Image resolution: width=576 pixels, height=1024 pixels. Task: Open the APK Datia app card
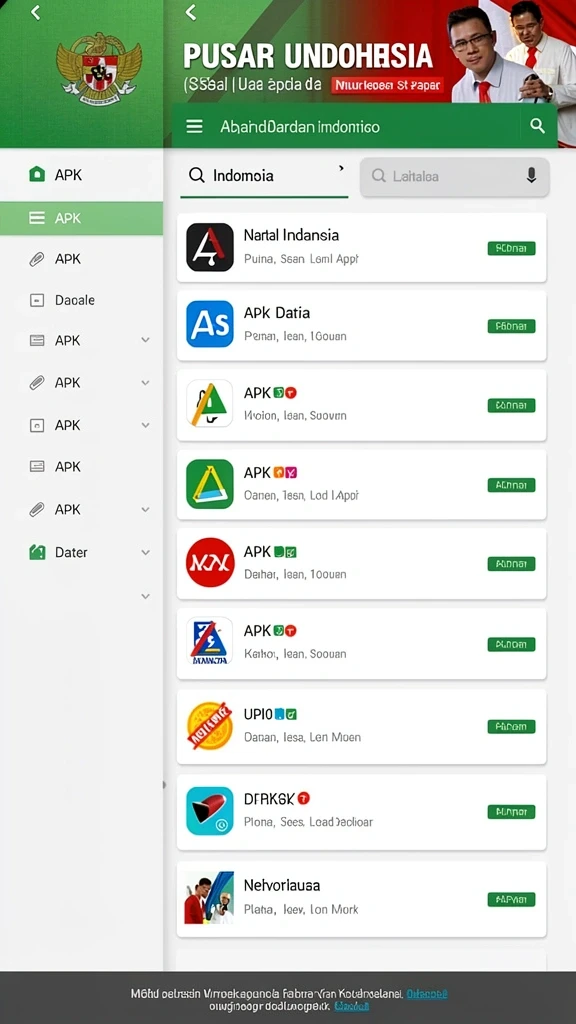pyautogui.click(x=362, y=325)
